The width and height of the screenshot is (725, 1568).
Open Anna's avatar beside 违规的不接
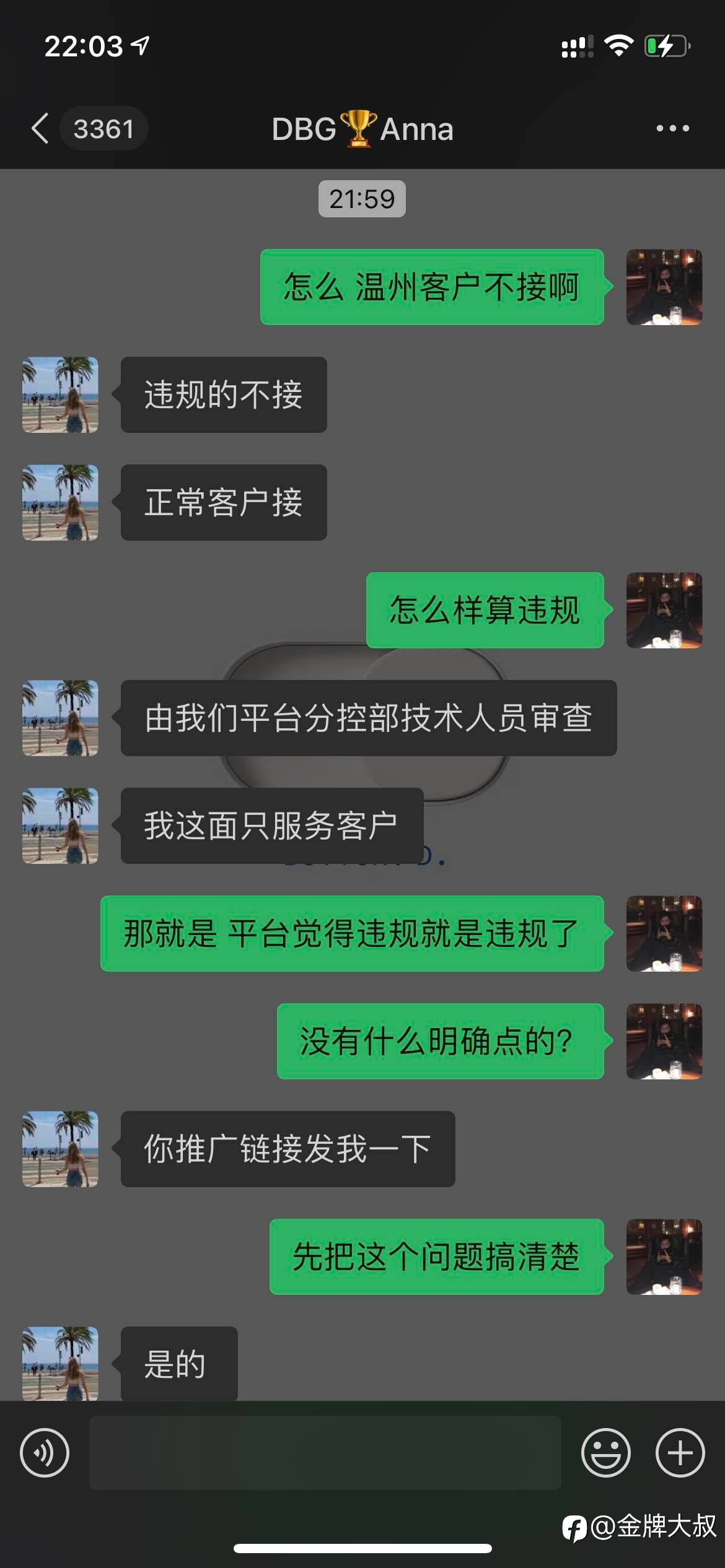(60, 394)
